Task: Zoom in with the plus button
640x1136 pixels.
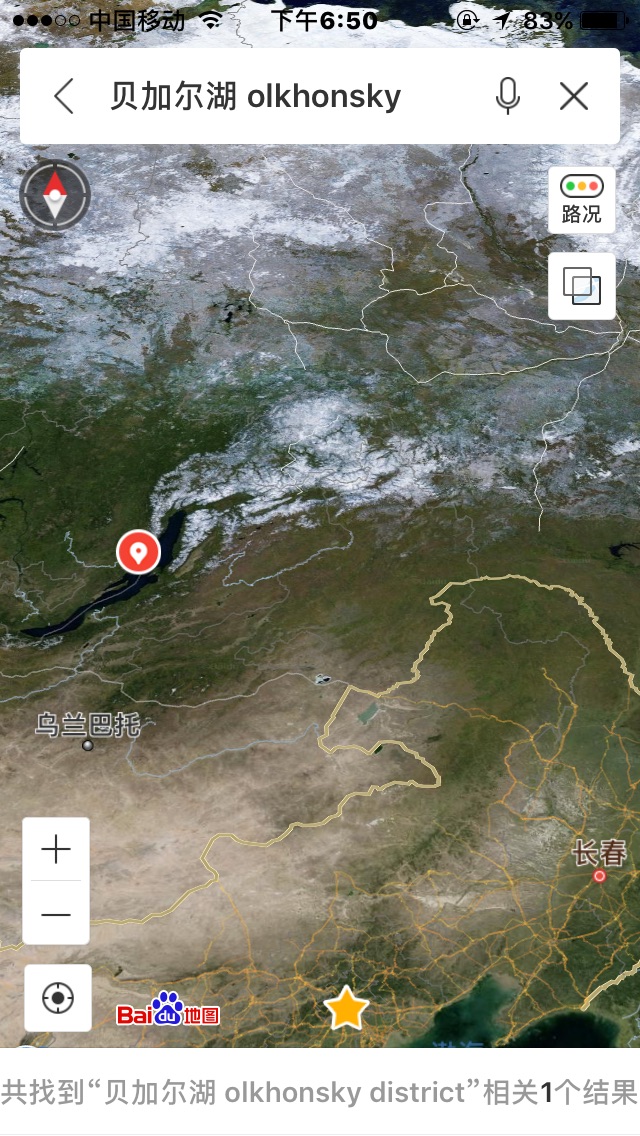Action: (x=56, y=850)
